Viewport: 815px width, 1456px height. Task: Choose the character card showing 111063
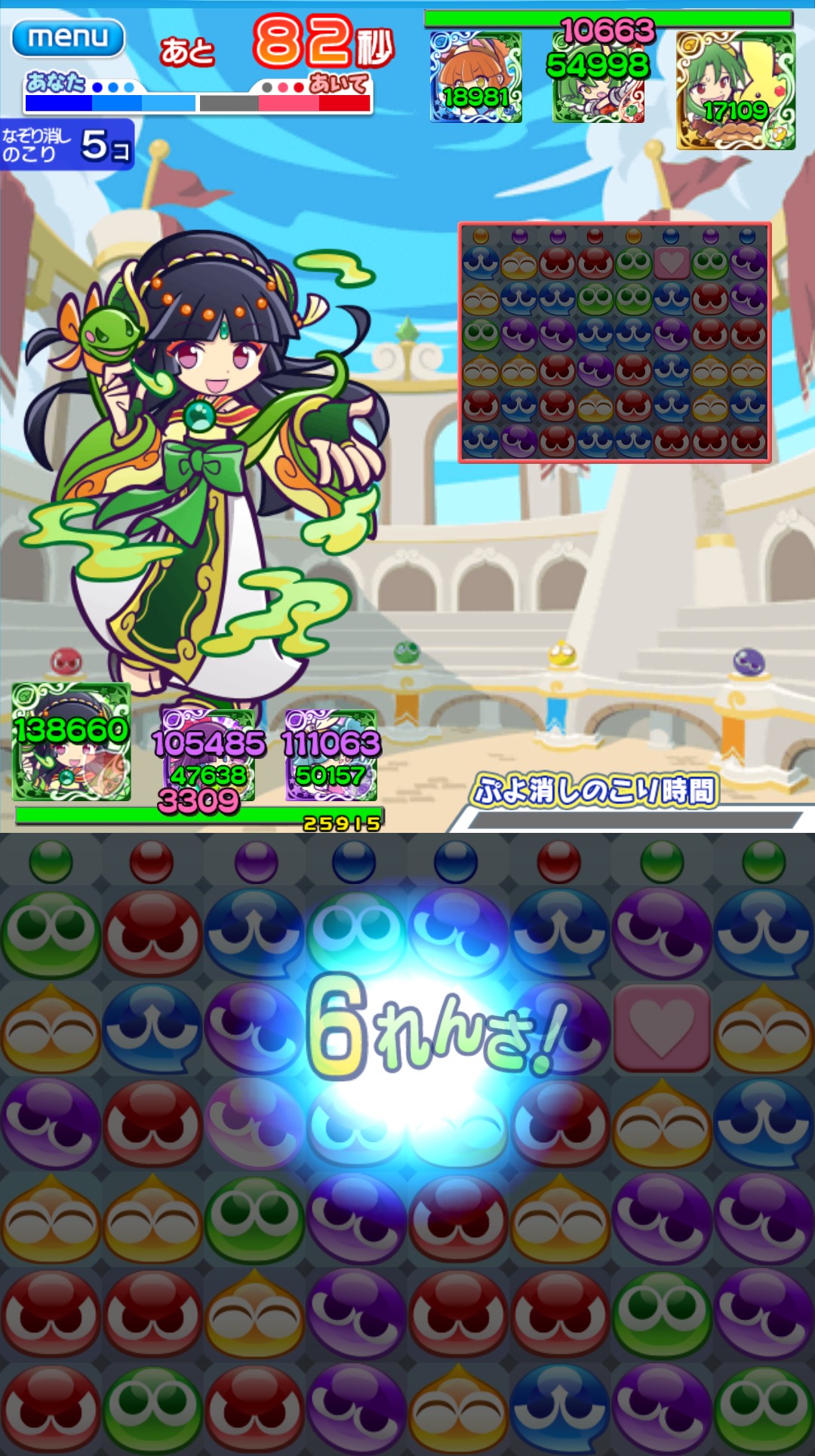click(x=331, y=756)
